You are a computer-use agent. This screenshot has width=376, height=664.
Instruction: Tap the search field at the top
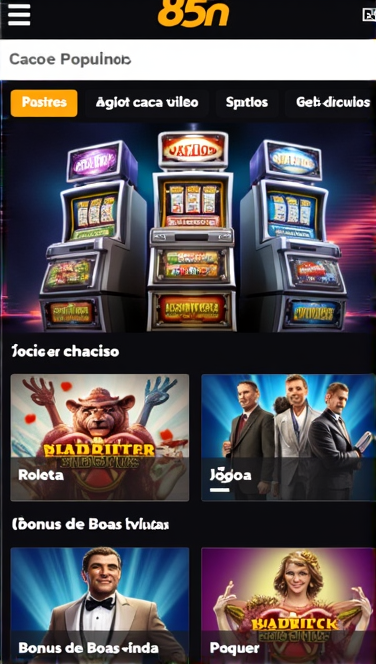pos(188,60)
